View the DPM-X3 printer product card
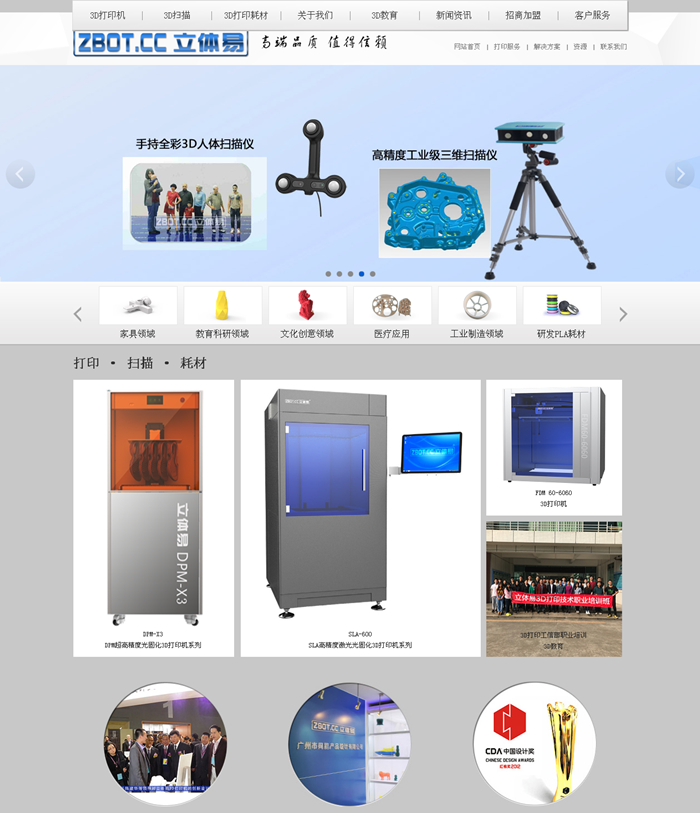Screen dimensions: 700x813 (x=153, y=517)
